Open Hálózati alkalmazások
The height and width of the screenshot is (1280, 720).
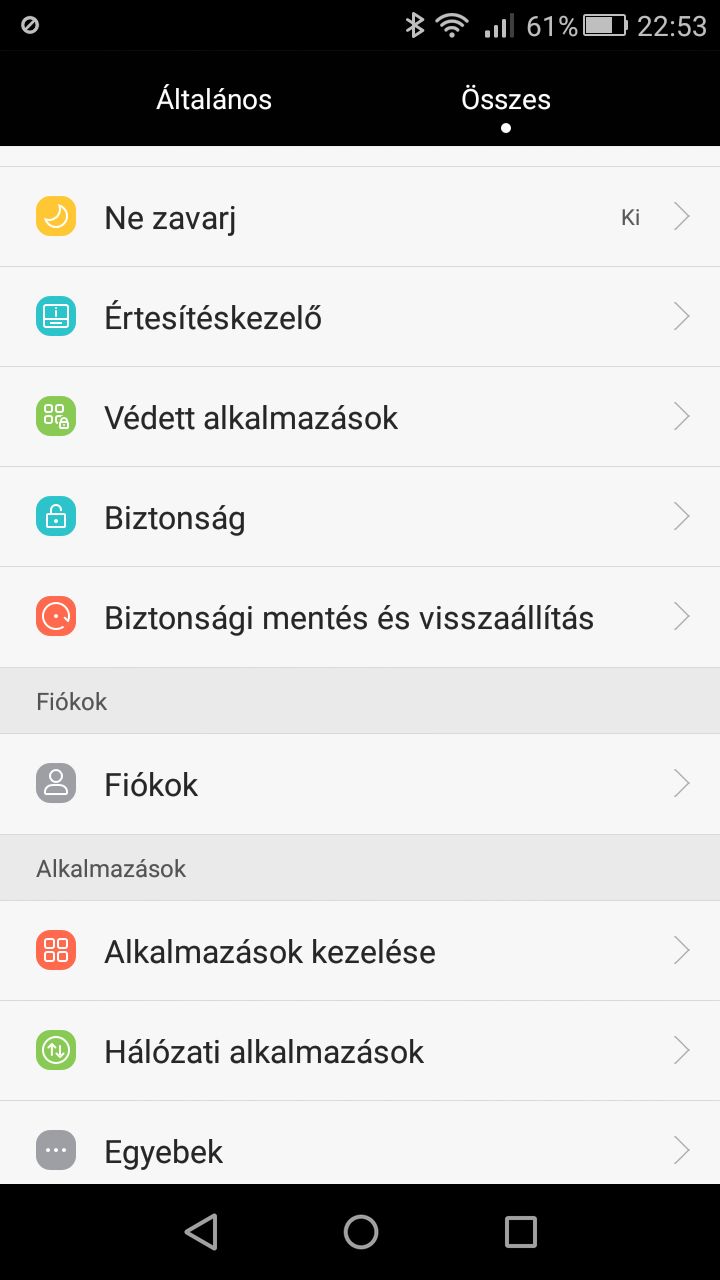point(360,1051)
